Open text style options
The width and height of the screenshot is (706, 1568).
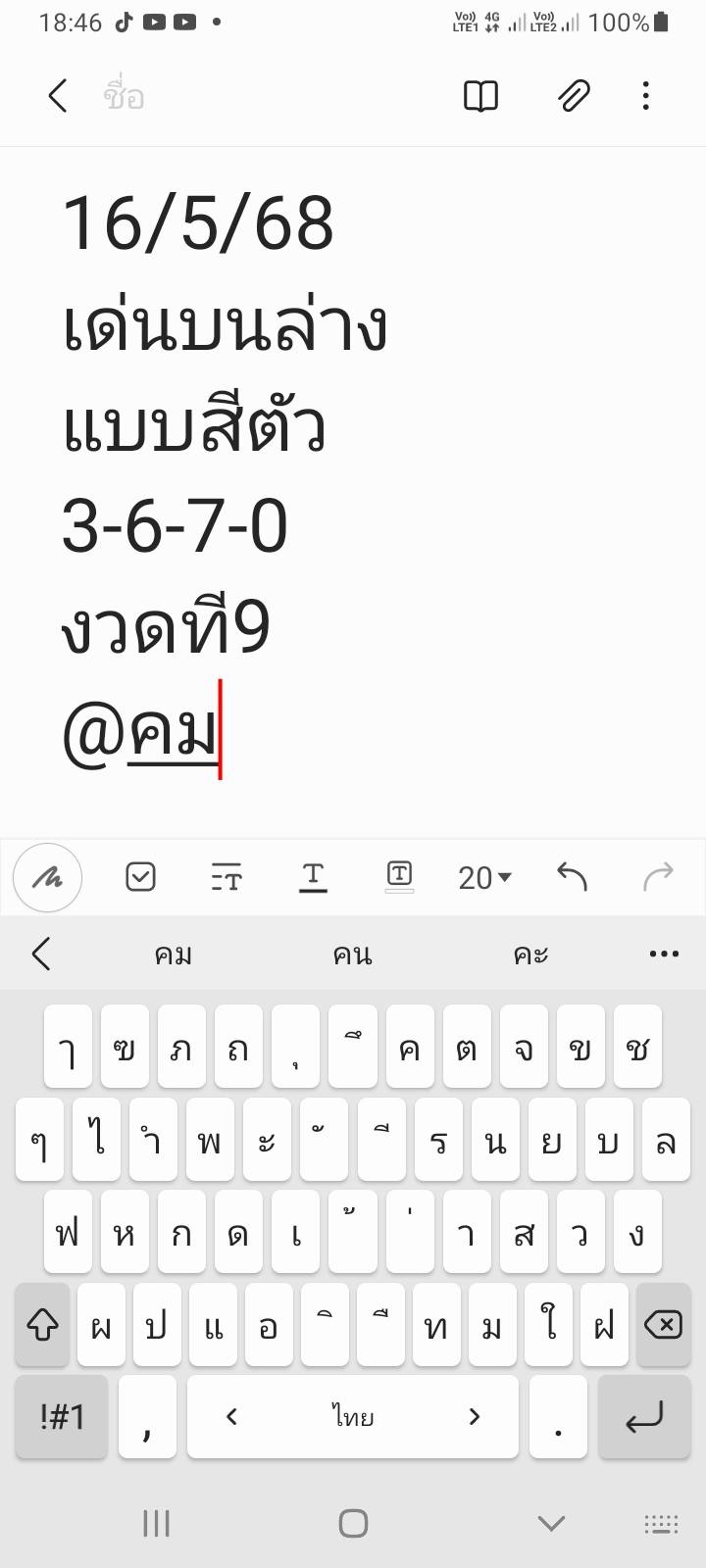pyautogui.click(x=227, y=877)
